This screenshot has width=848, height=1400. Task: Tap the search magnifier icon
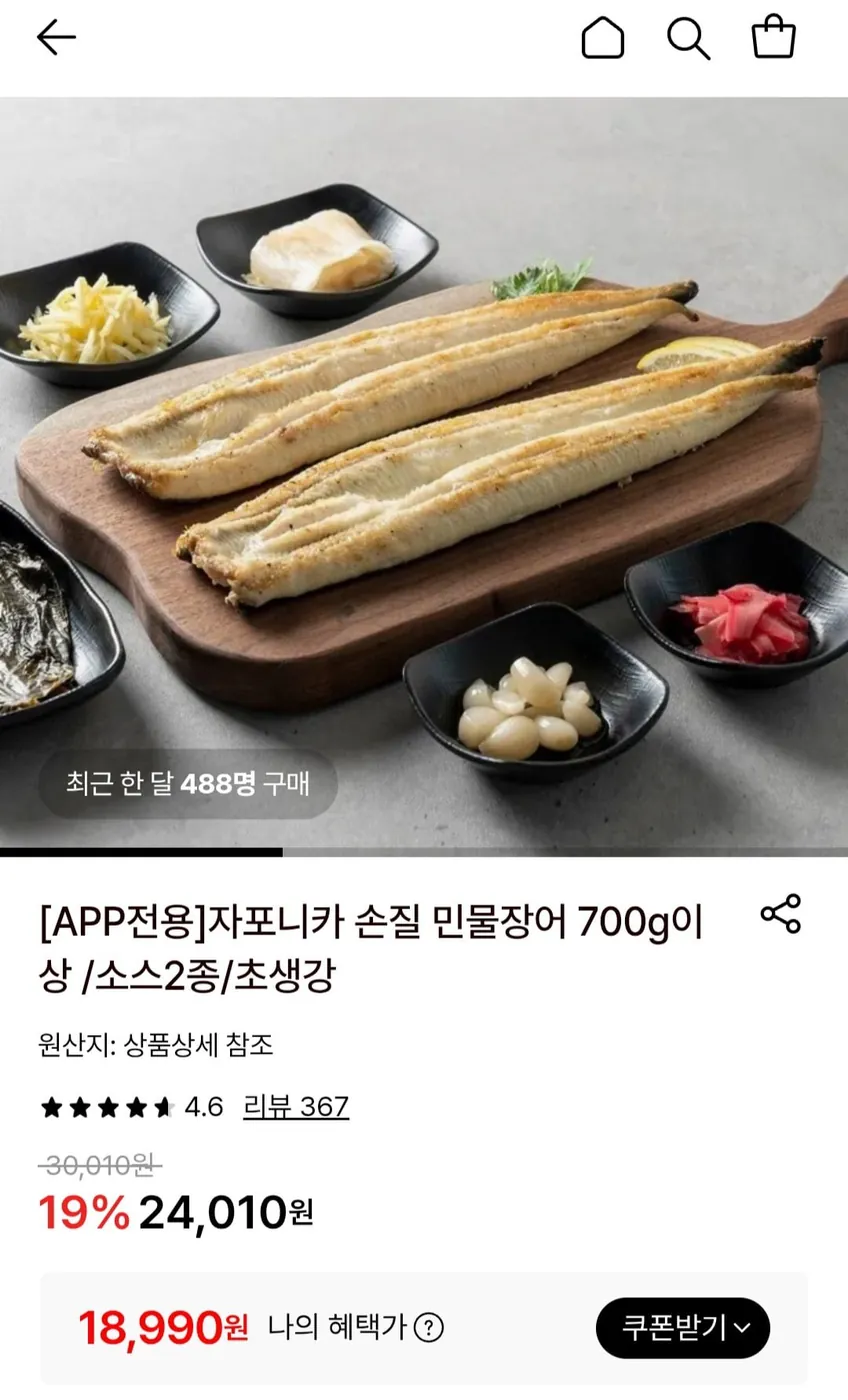[x=688, y=38]
